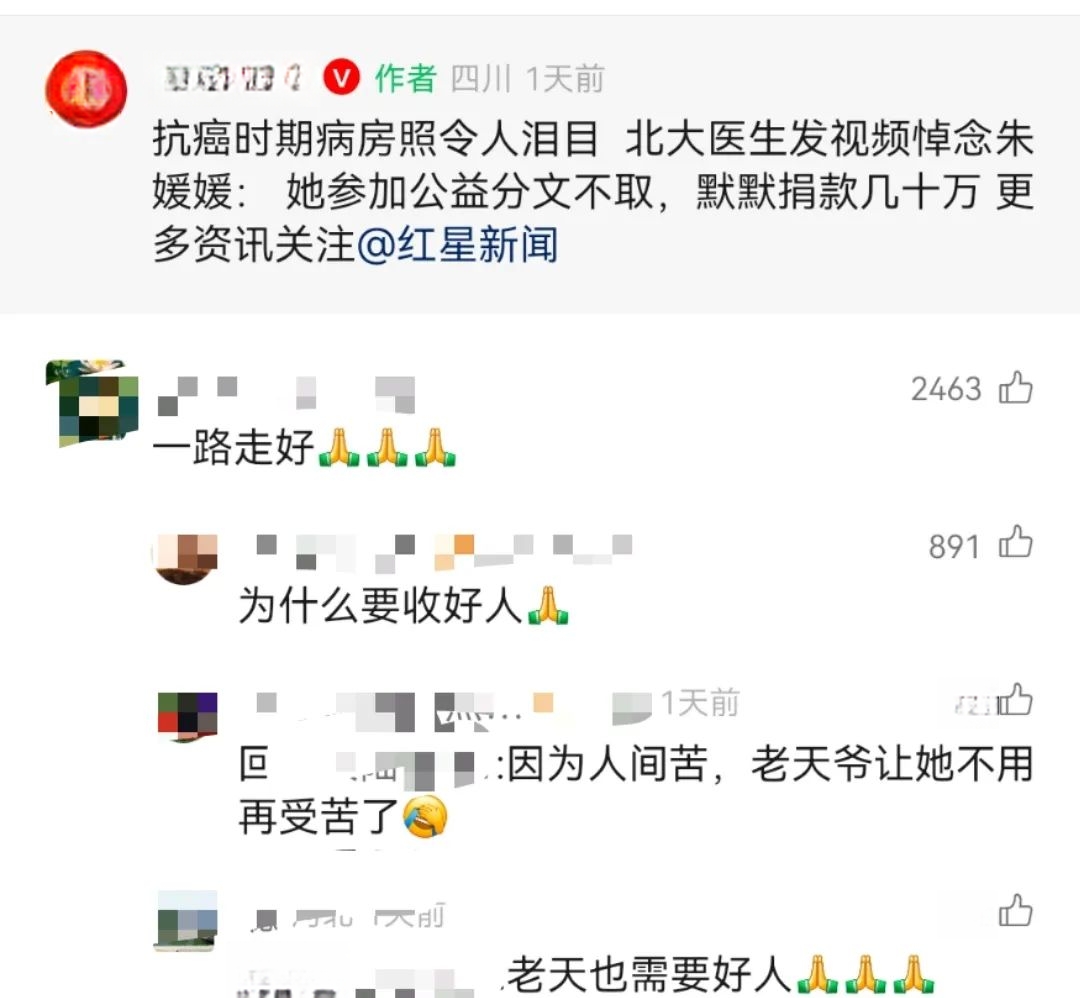Like the reply 为什么要收好人
The width and height of the screenshot is (1080, 998).
(1016, 544)
